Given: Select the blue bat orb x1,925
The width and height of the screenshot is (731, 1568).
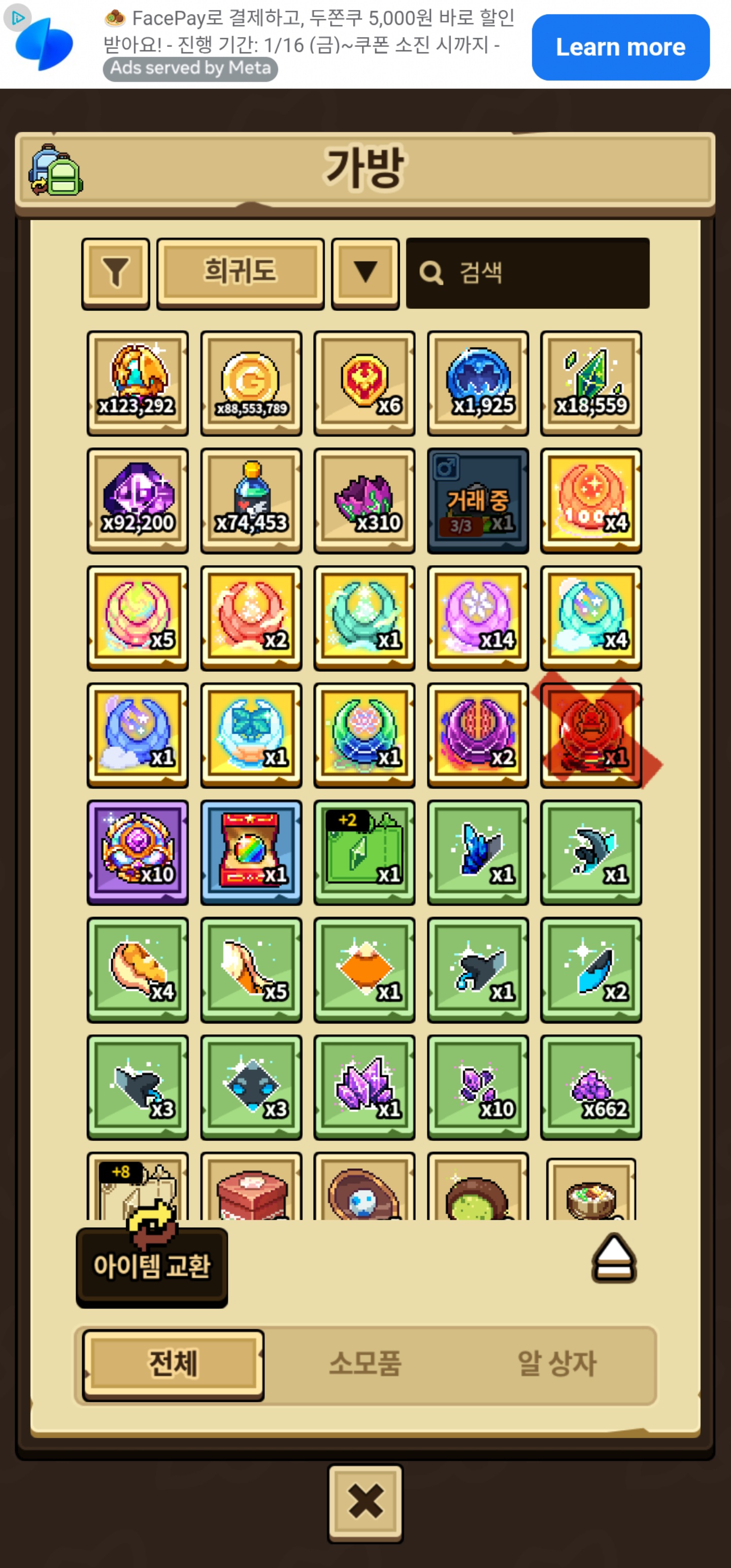Looking at the screenshot, I should (x=478, y=383).
